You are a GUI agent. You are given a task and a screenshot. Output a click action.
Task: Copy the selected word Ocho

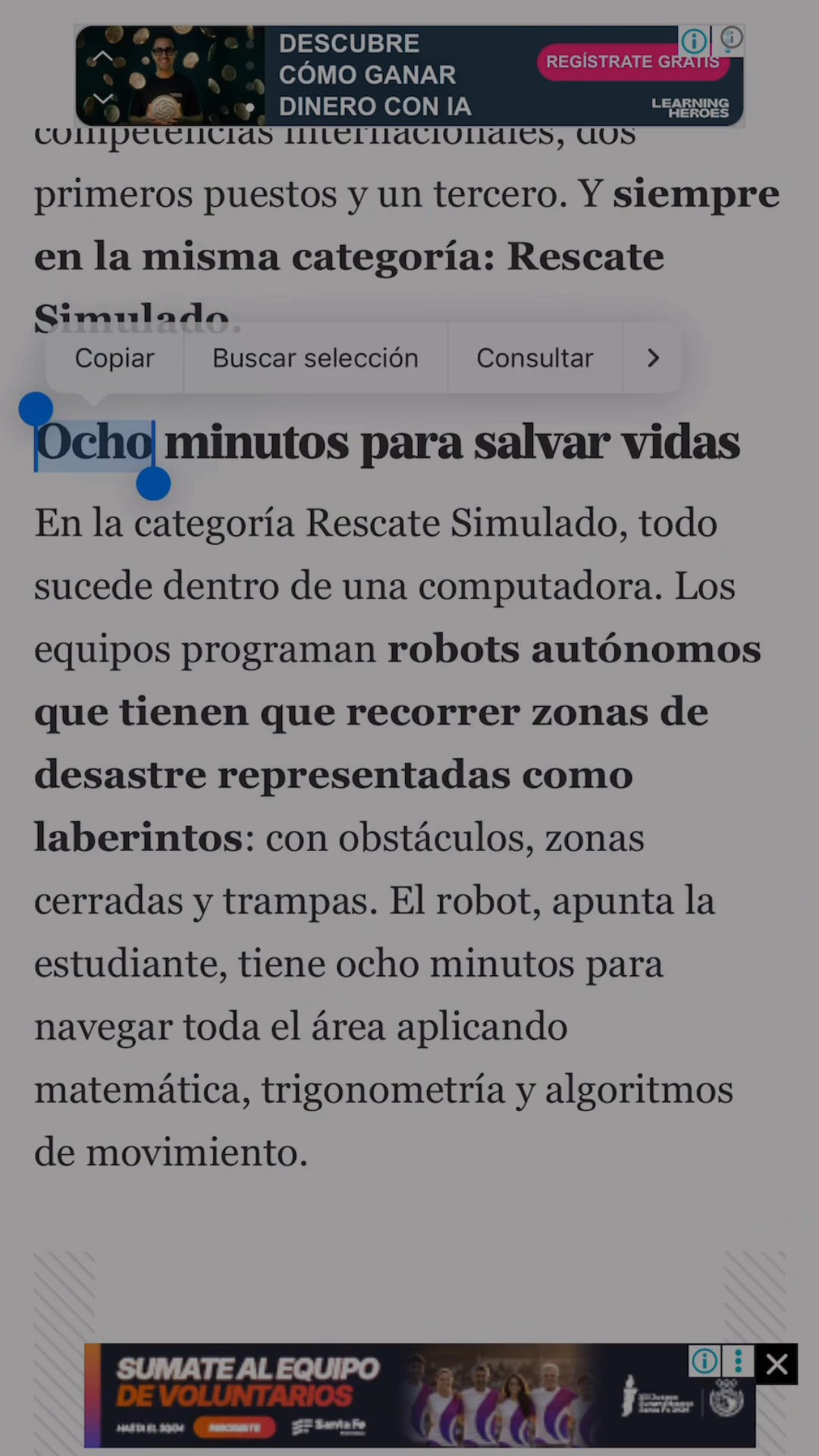(115, 358)
